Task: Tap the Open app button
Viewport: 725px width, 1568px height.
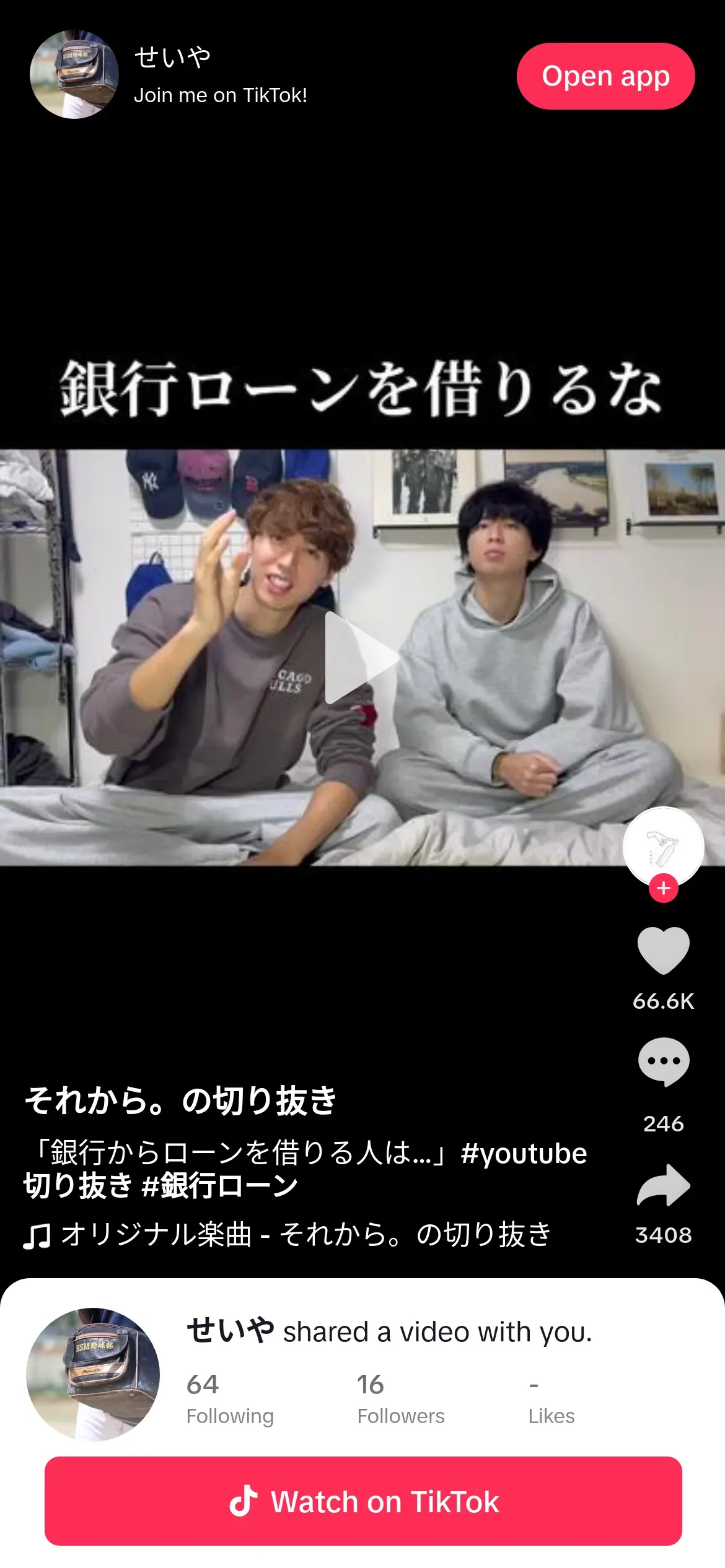Action: (x=605, y=76)
